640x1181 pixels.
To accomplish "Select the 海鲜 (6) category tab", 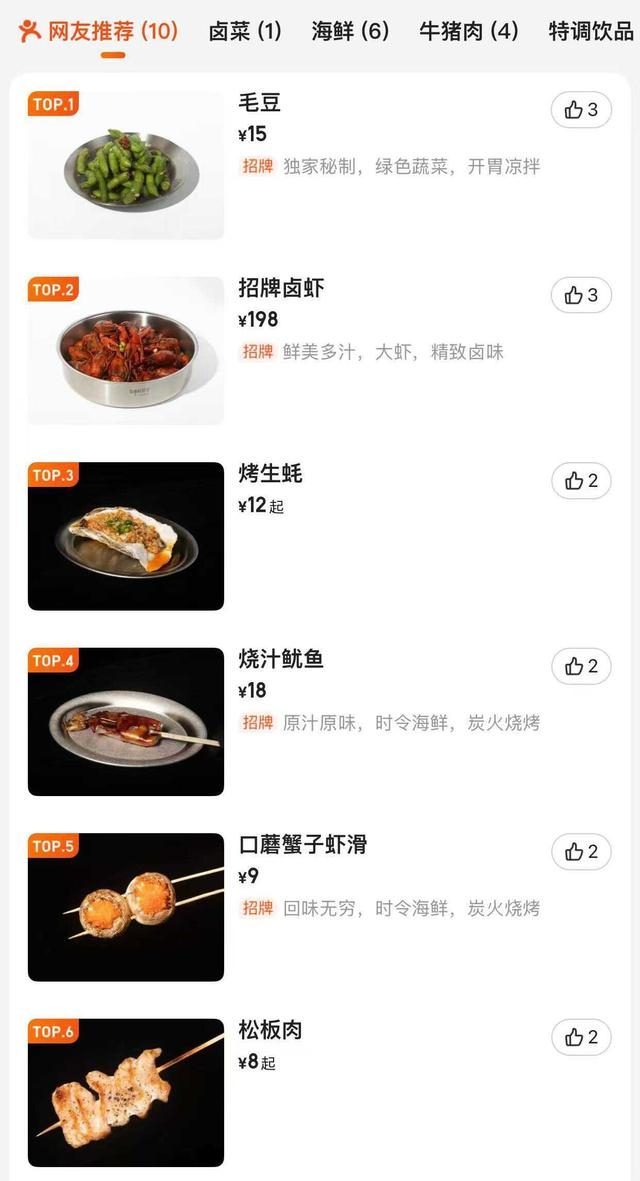I will pyautogui.click(x=350, y=31).
